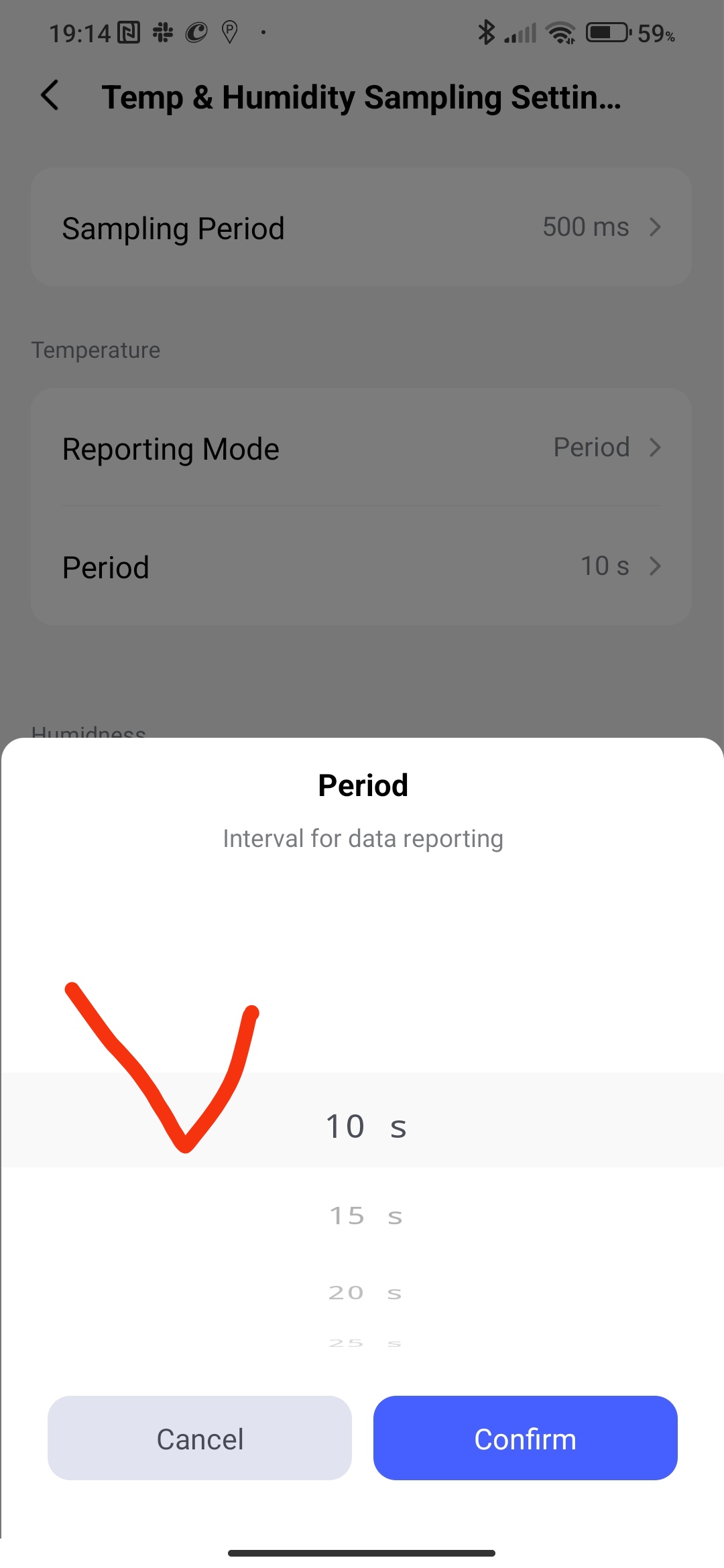Confirm the selected period
The height and width of the screenshot is (1568, 724).
[x=525, y=1439]
